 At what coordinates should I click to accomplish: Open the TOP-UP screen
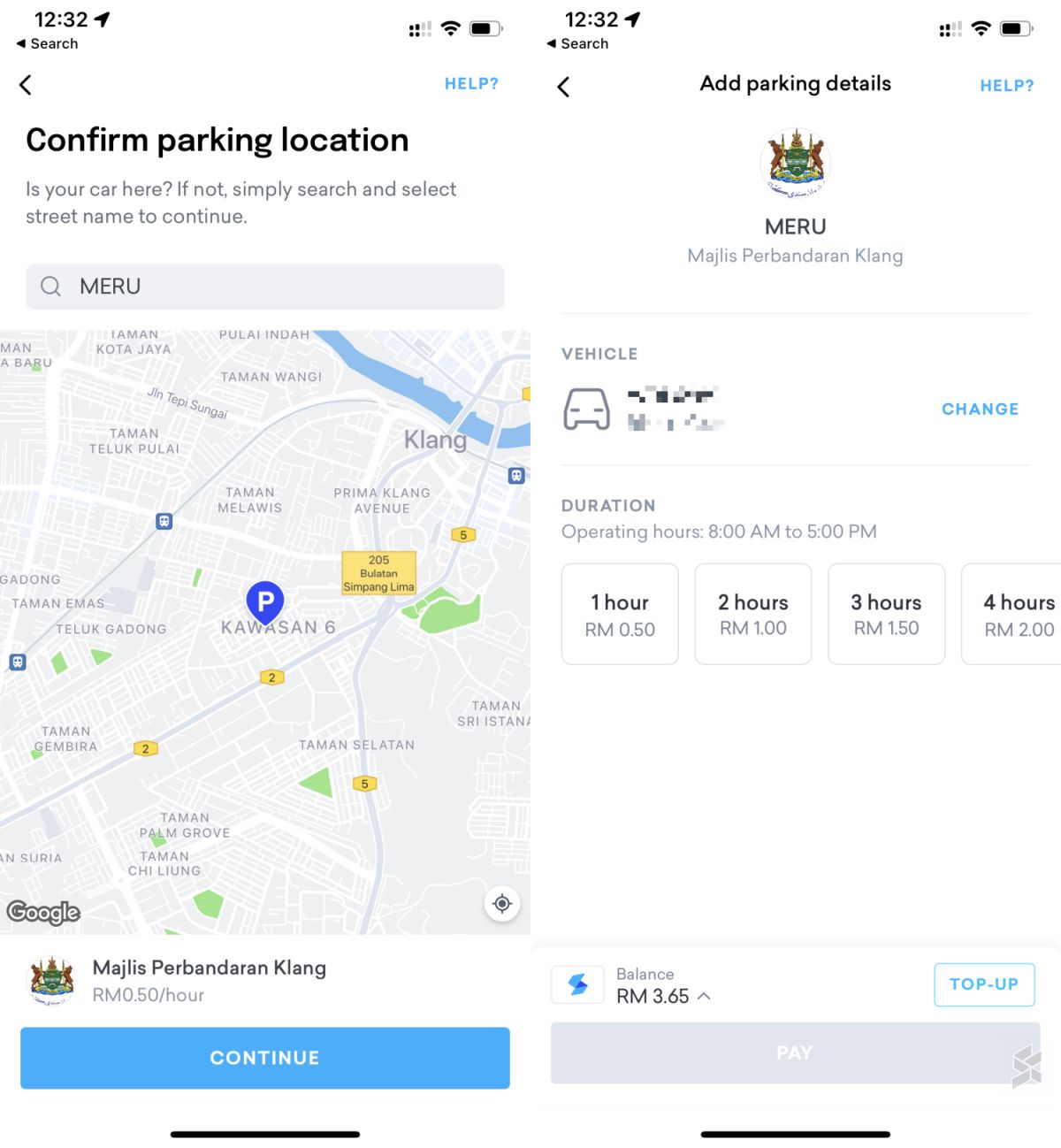984,984
